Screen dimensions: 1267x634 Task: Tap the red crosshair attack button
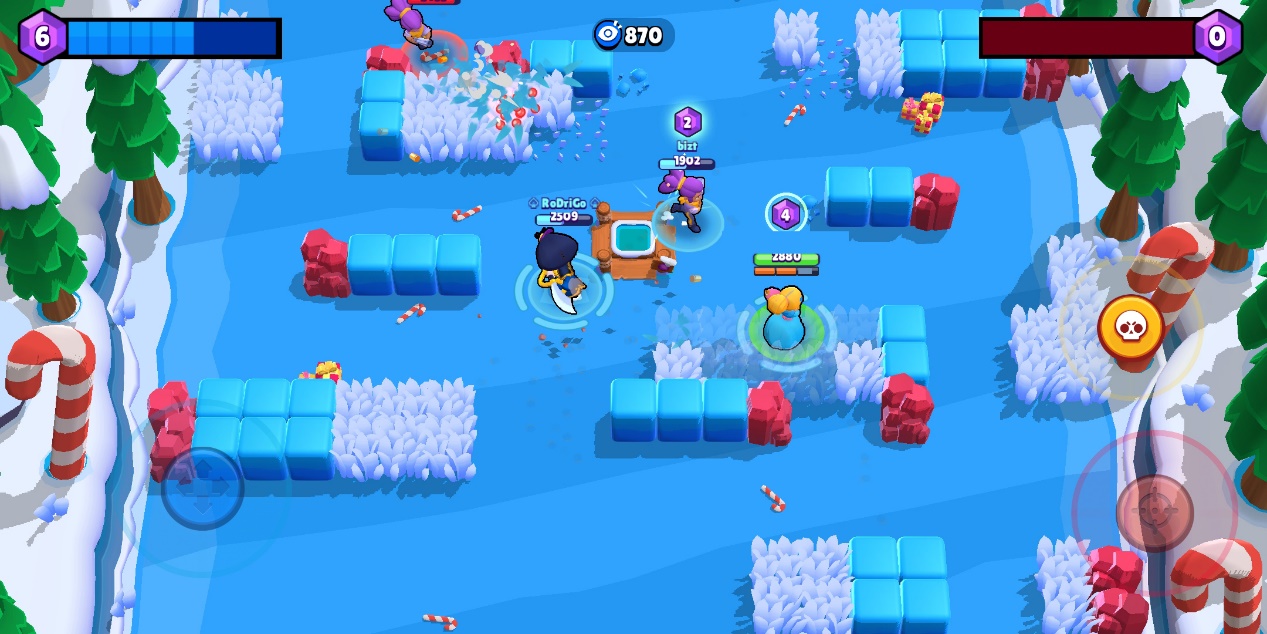tap(1154, 513)
